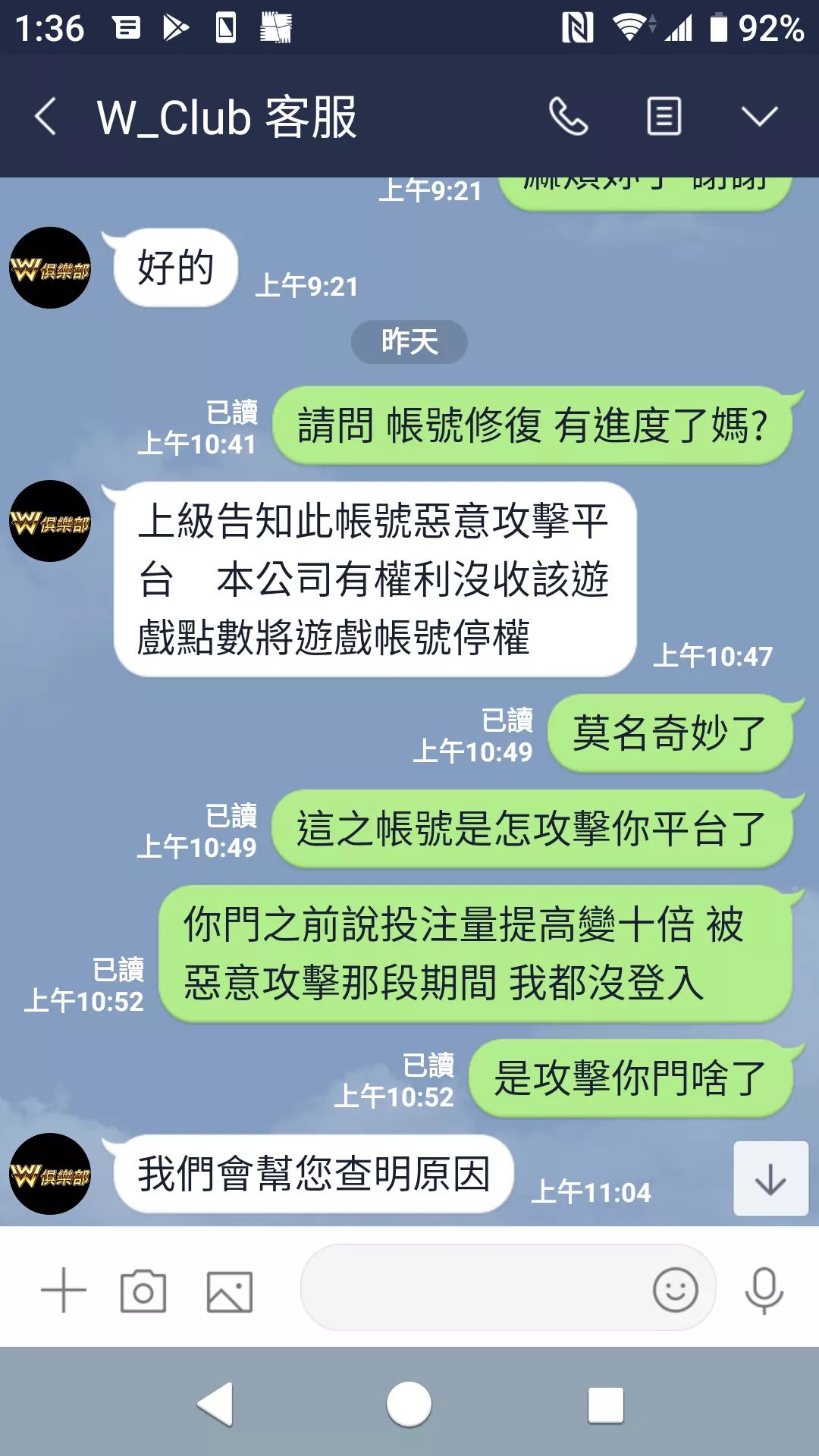
Task: Pick an image from the gallery
Action: point(230,1290)
